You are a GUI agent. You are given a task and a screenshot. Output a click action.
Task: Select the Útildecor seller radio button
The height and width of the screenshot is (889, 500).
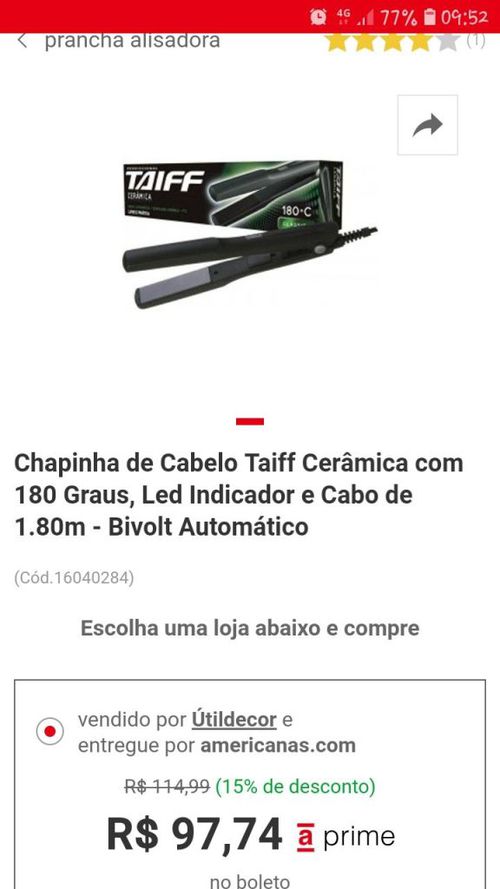50,731
